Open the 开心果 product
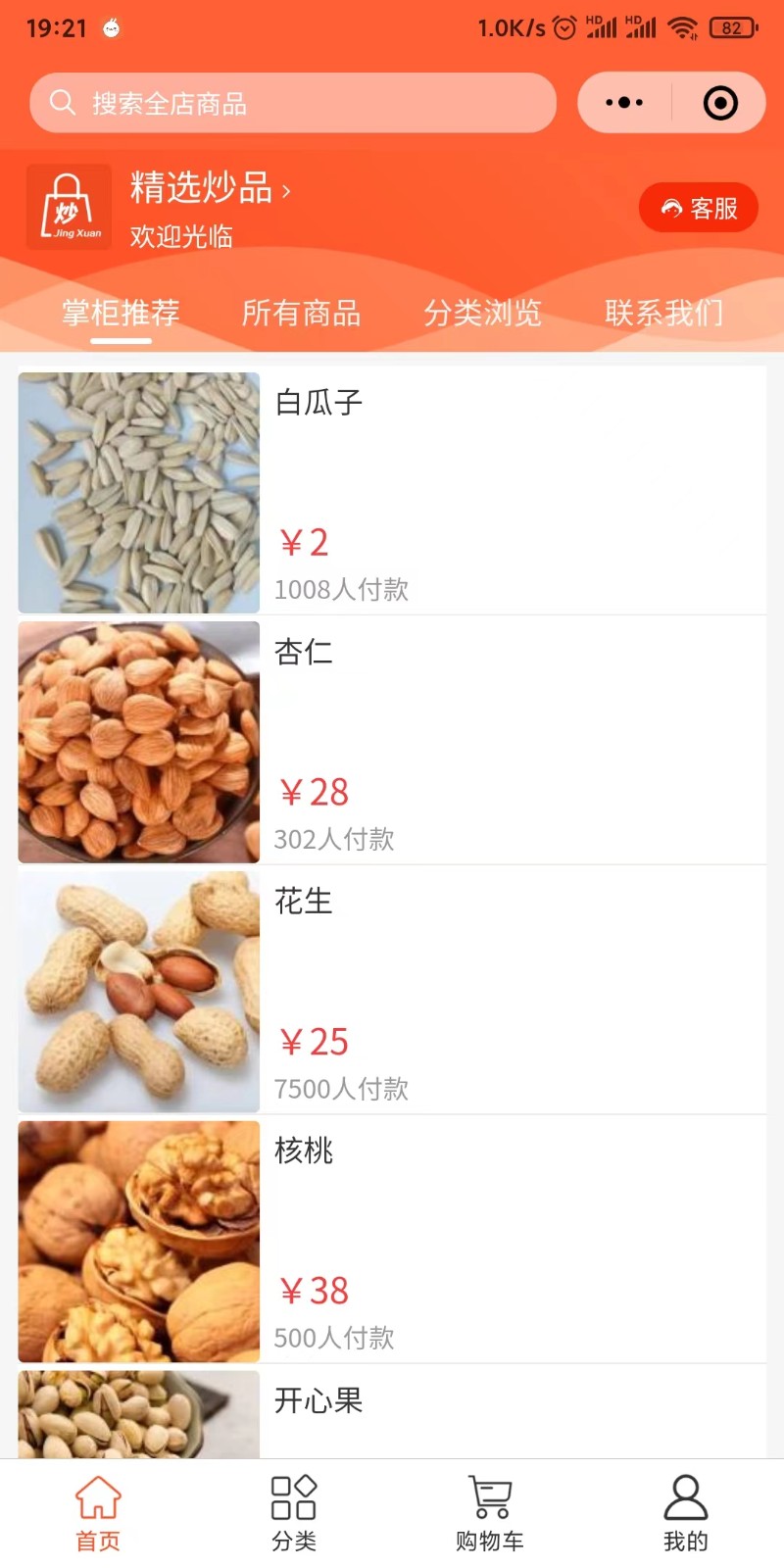The width and height of the screenshot is (784, 1568). pos(392,1411)
